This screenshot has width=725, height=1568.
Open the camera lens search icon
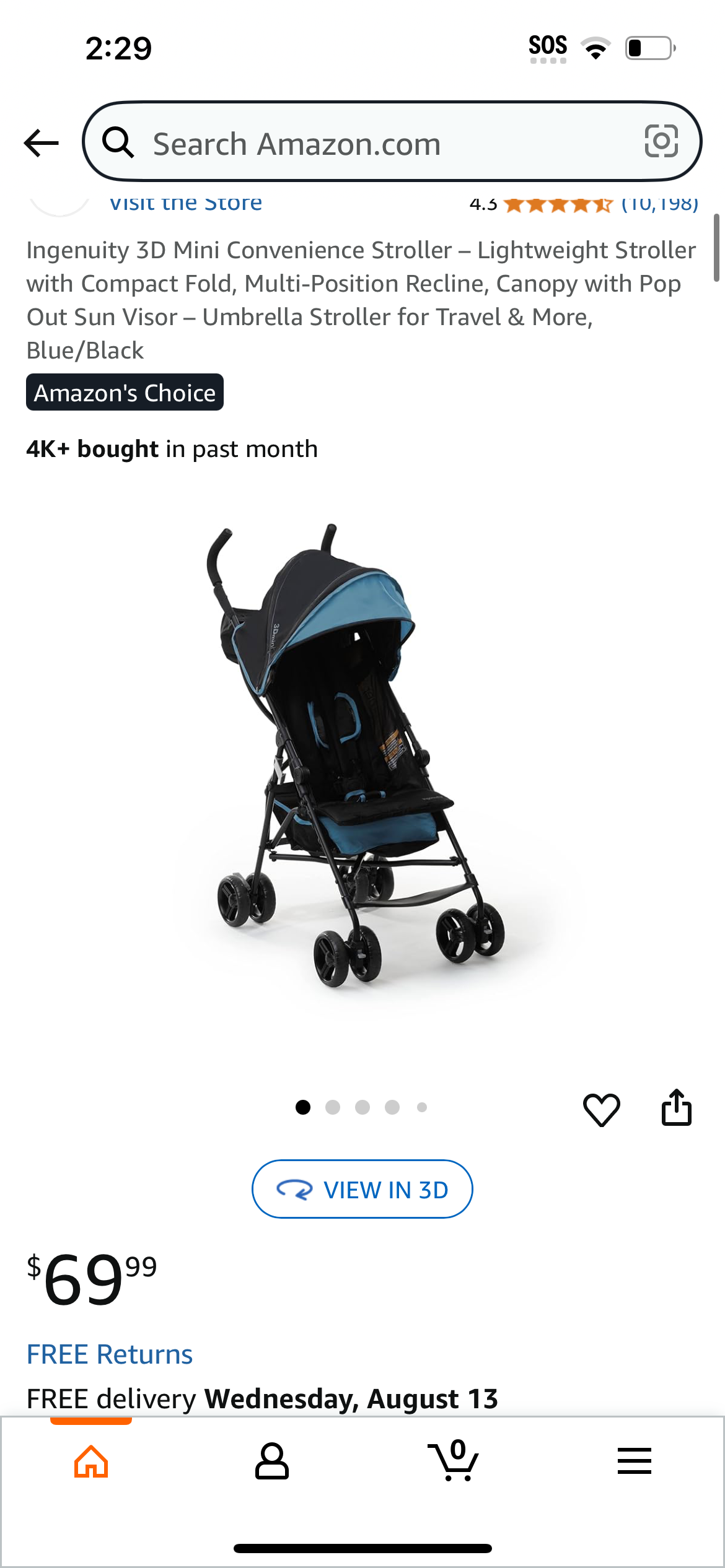pyautogui.click(x=661, y=142)
